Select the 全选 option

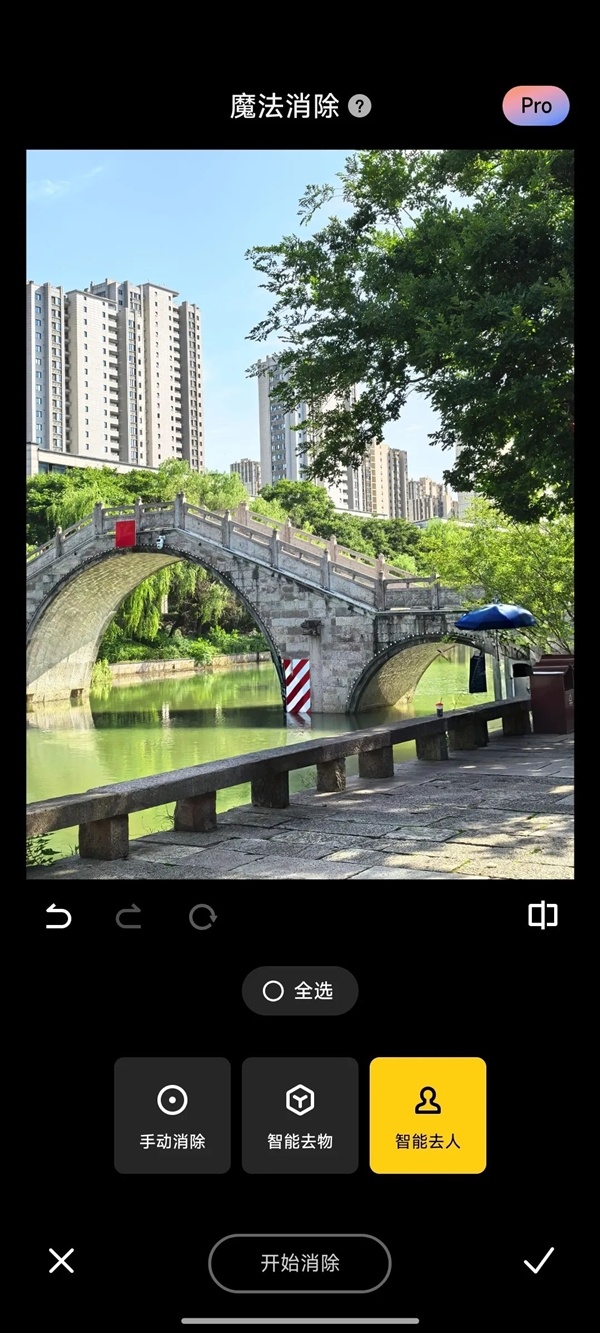(x=299, y=991)
